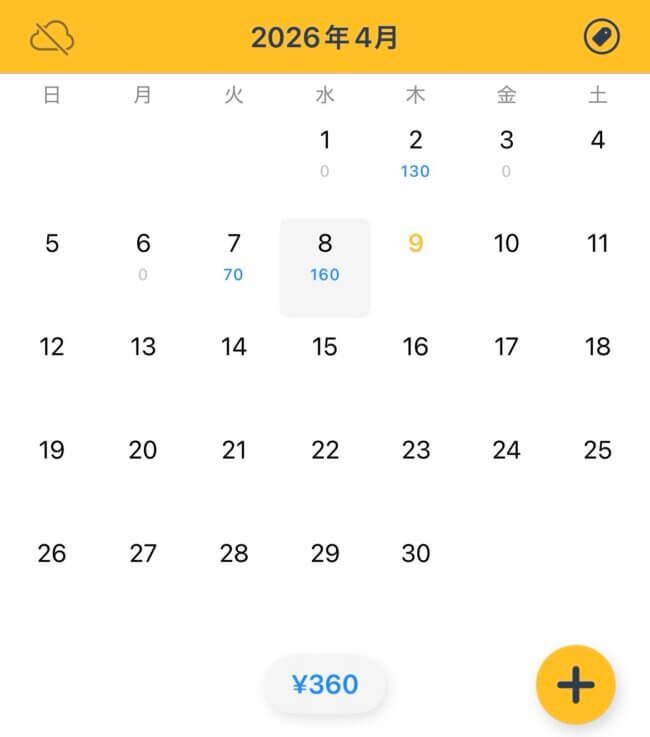Choose April 30 on the calendar
This screenshot has width=650, height=737.
coord(416,553)
